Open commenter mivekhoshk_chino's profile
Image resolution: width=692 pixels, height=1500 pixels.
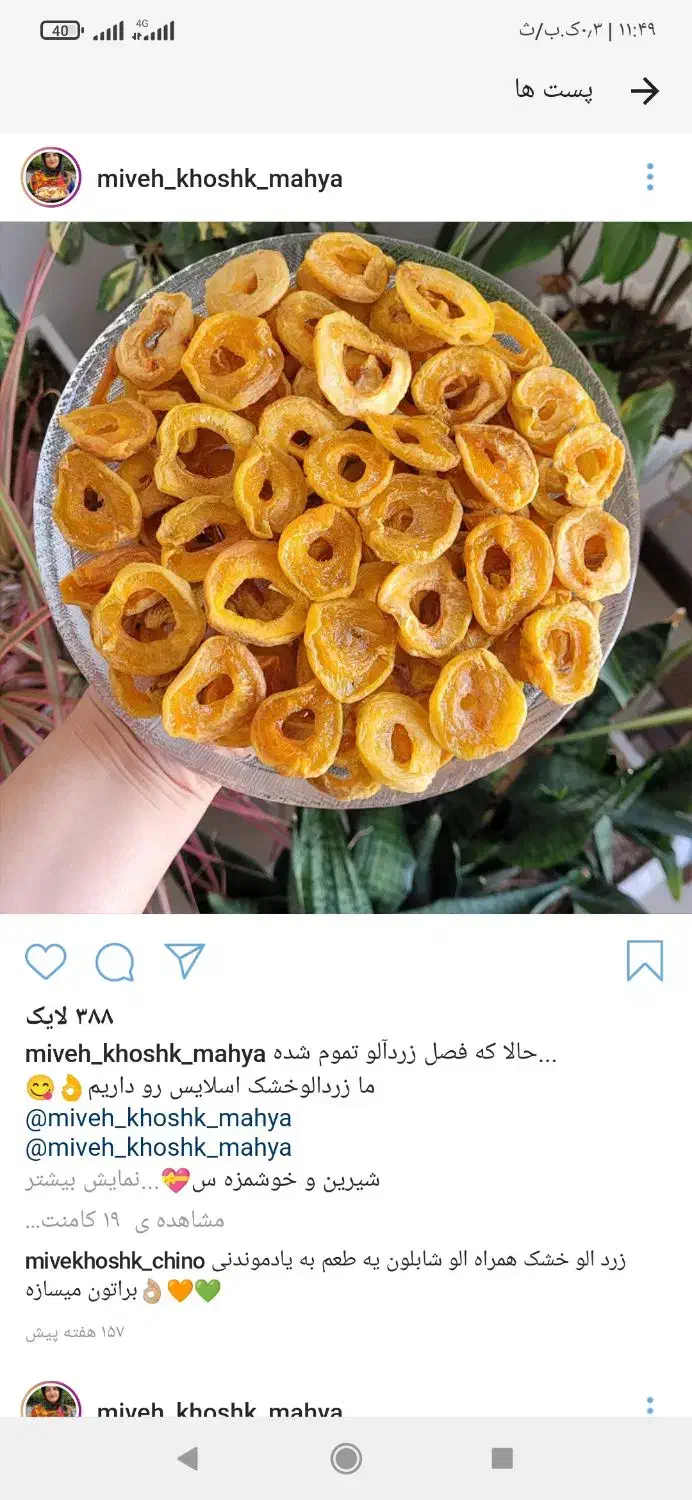pyautogui.click(x=115, y=1261)
